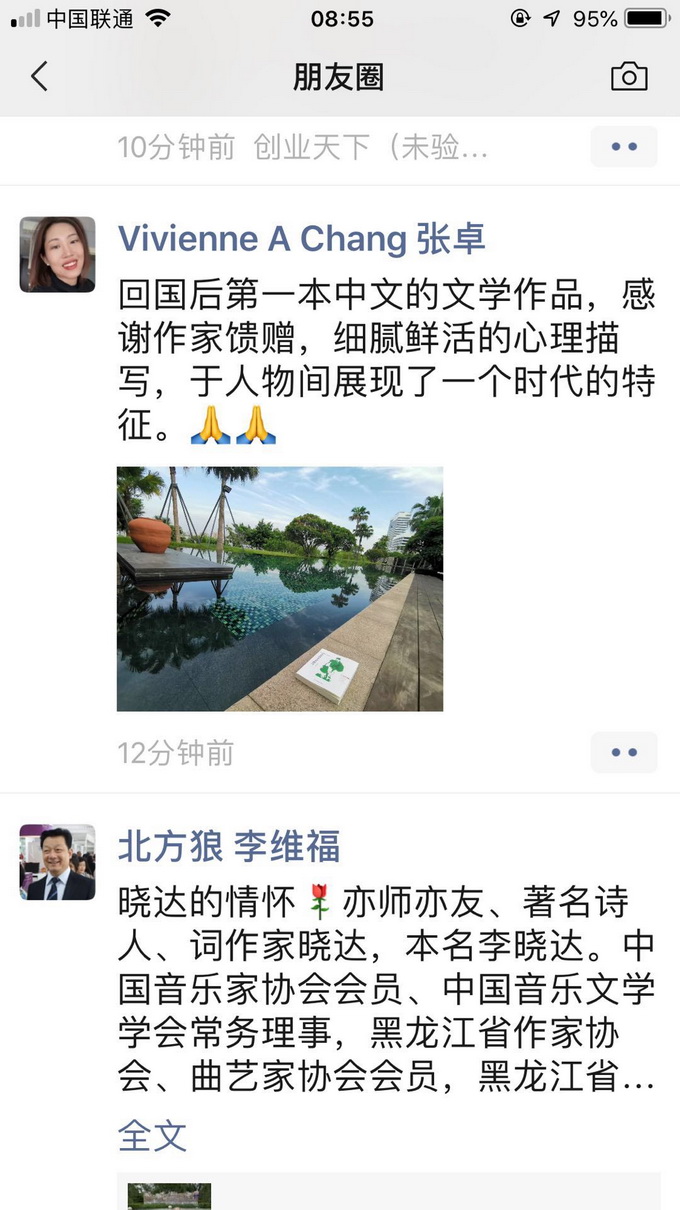
Task: Open the actions menu on the 12分钟前 post
Action: [x=624, y=752]
